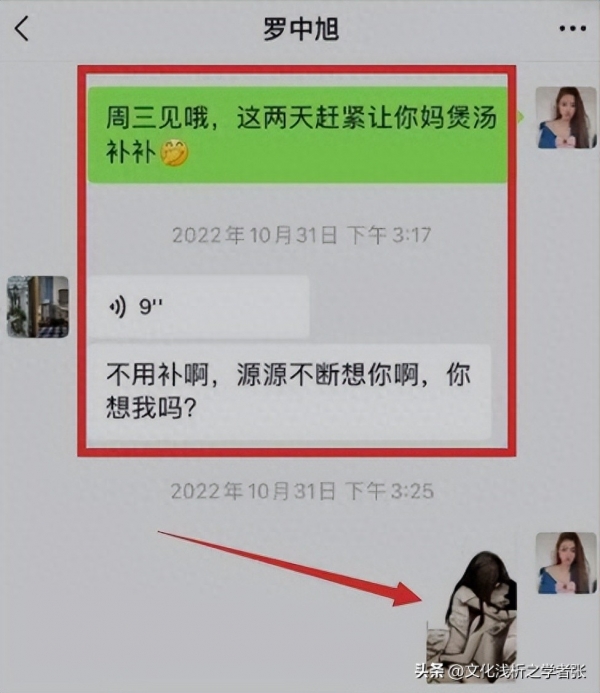Open the chat's three-dot menu
Screen dimensions: 600x693
click(572, 28)
